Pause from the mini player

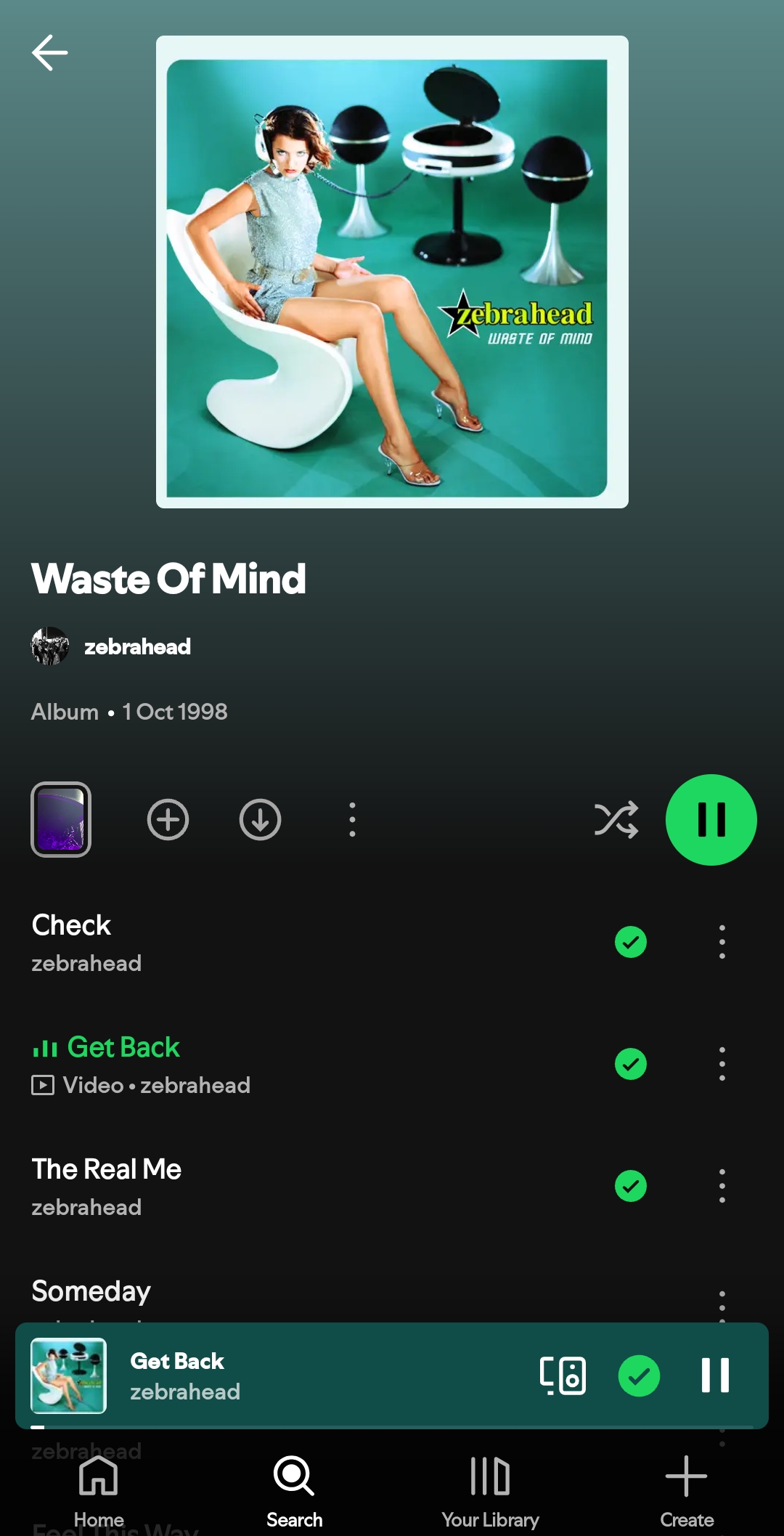(x=715, y=1376)
